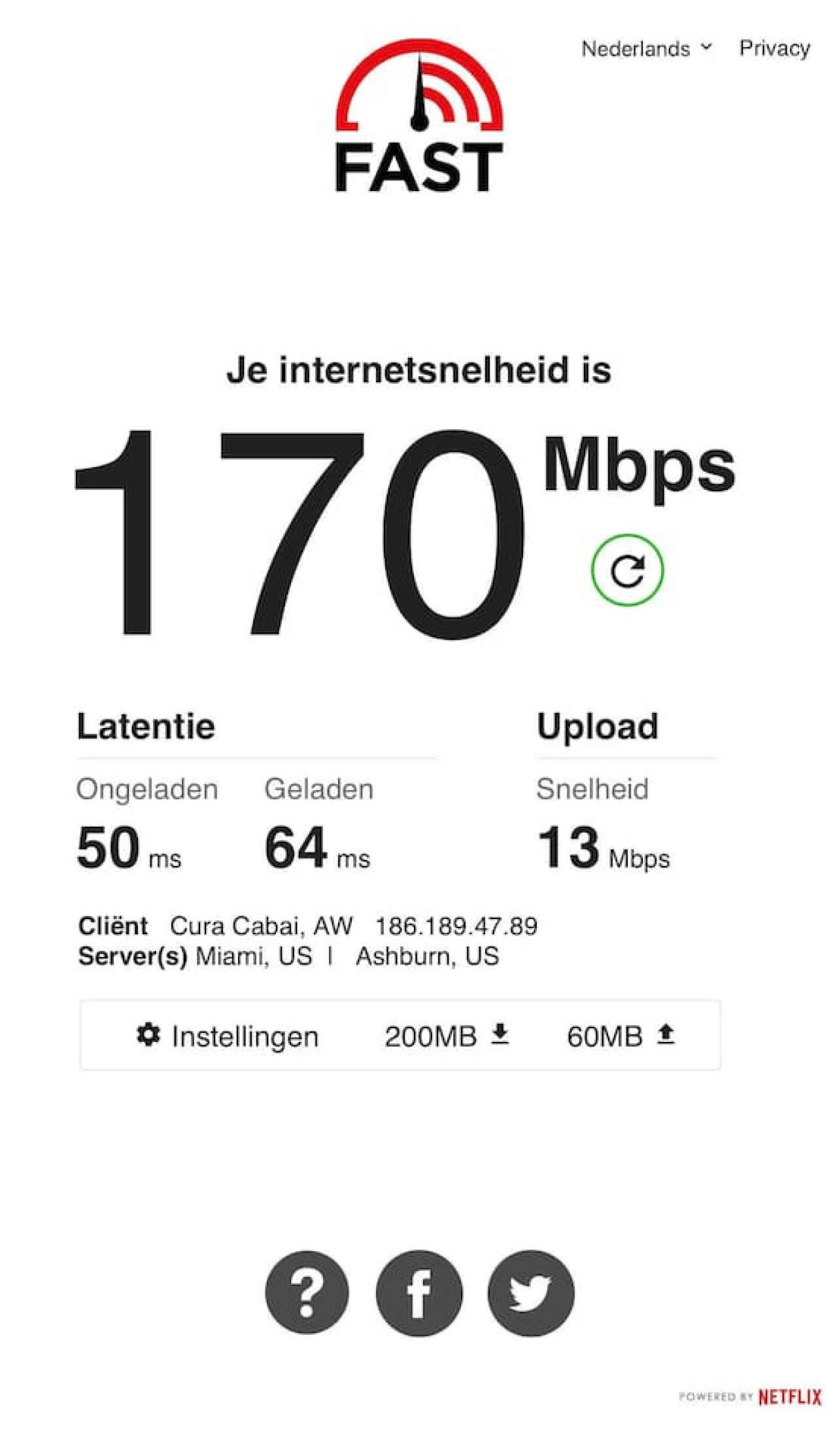Open the help question mark button
837x1456 pixels.
tap(307, 1292)
